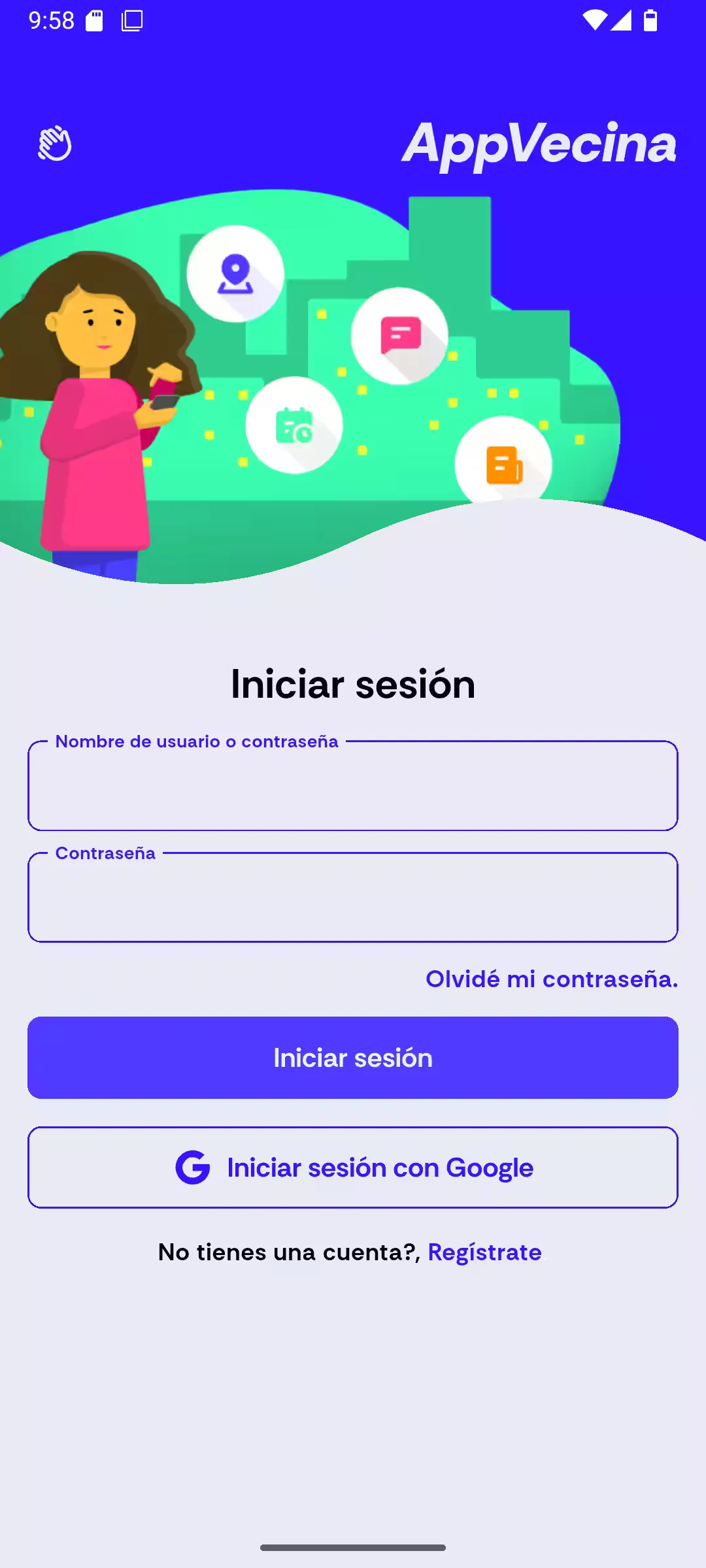Click the cellular signal icon
Image resolution: width=706 pixels, height=1568 pixels.
pos(622,22)
